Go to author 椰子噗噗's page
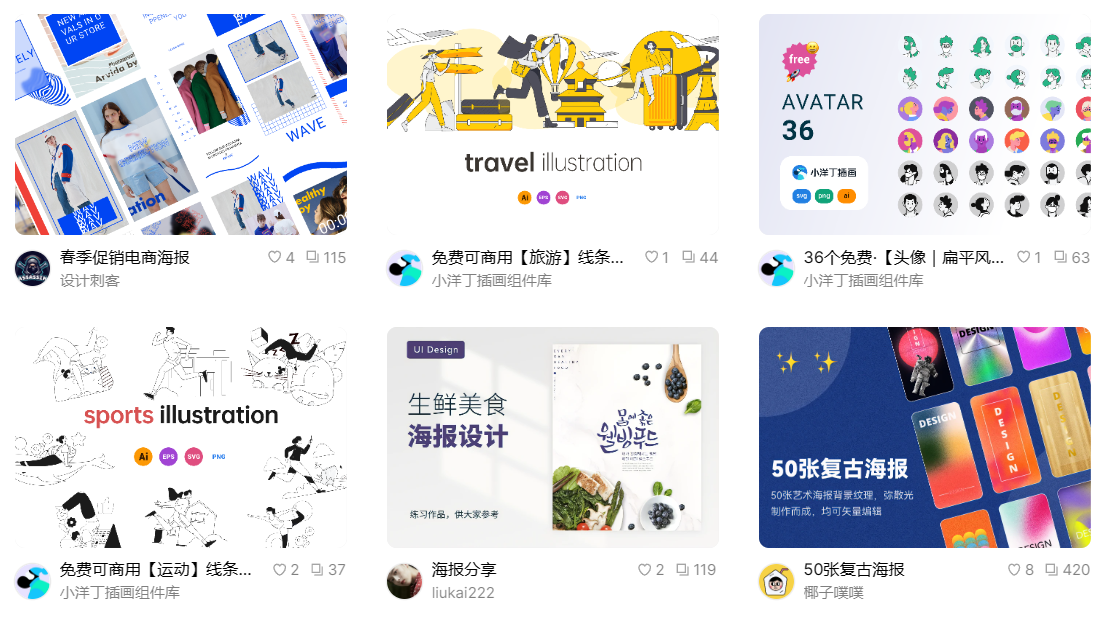This screenshot has width=1101, height=628. click(x=833, y=593)
